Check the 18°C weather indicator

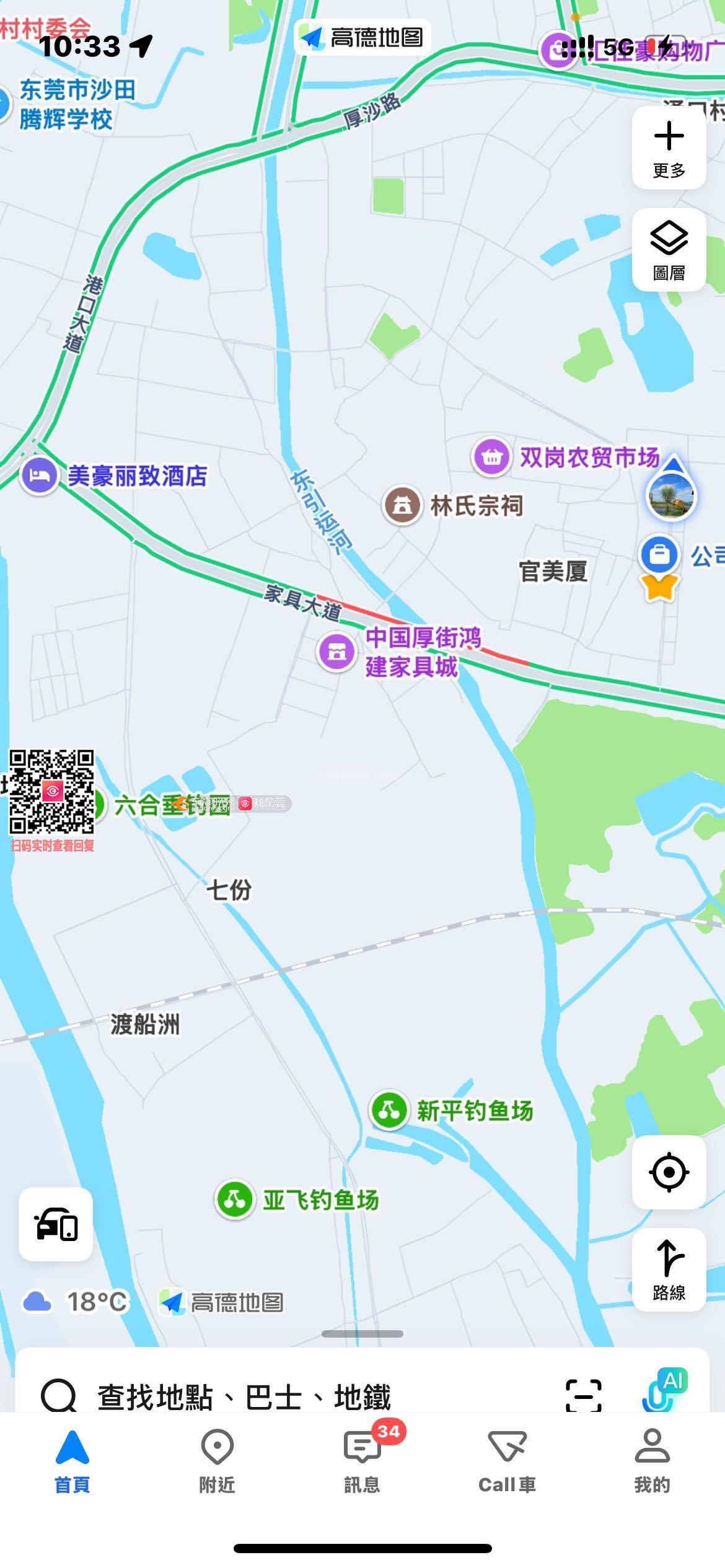(x=76, y=1302)
